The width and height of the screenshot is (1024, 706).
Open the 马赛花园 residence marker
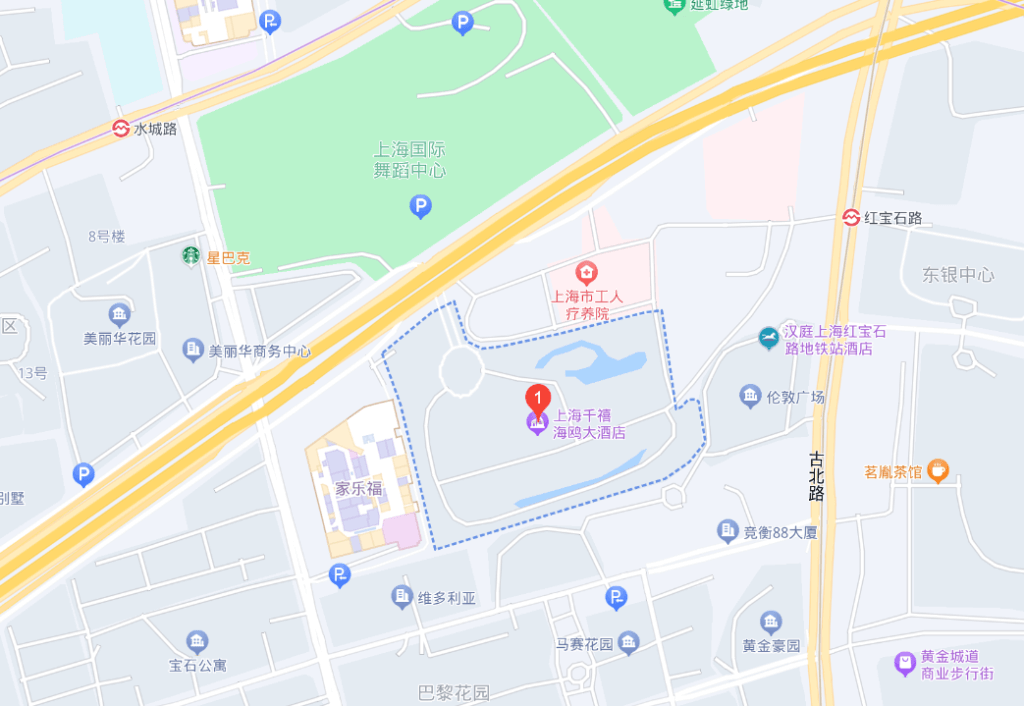click(x=628, y=643)
